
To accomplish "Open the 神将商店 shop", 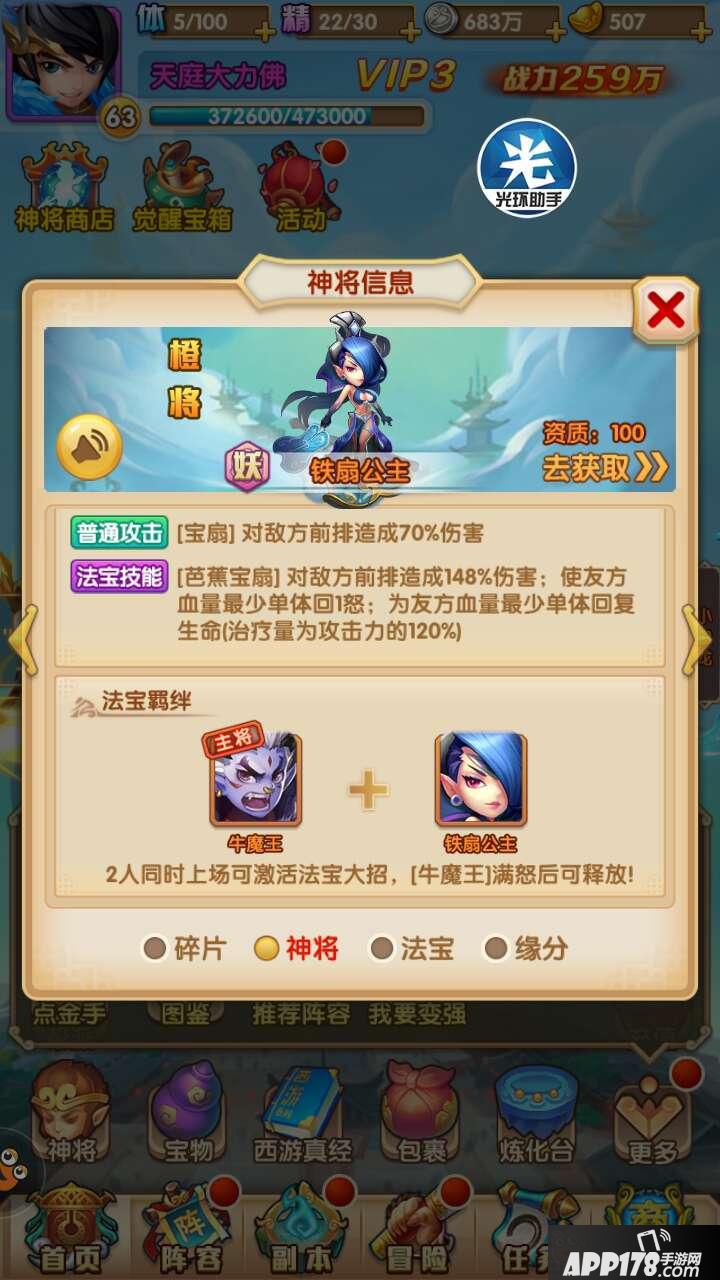I will point(65,190).
